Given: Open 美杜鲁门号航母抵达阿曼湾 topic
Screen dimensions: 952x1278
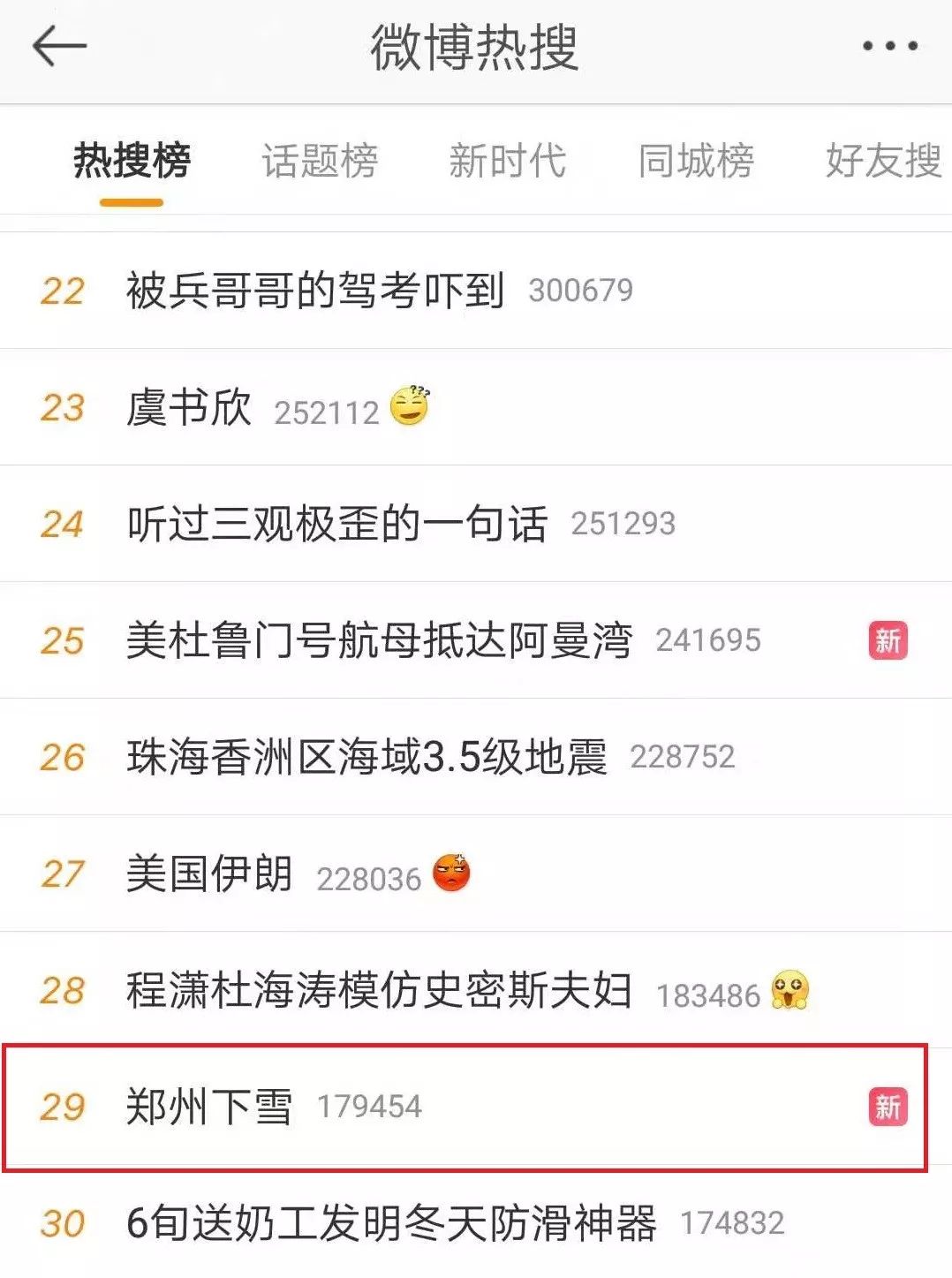Looking at the screenshot, I should click(x=379, y=640).
